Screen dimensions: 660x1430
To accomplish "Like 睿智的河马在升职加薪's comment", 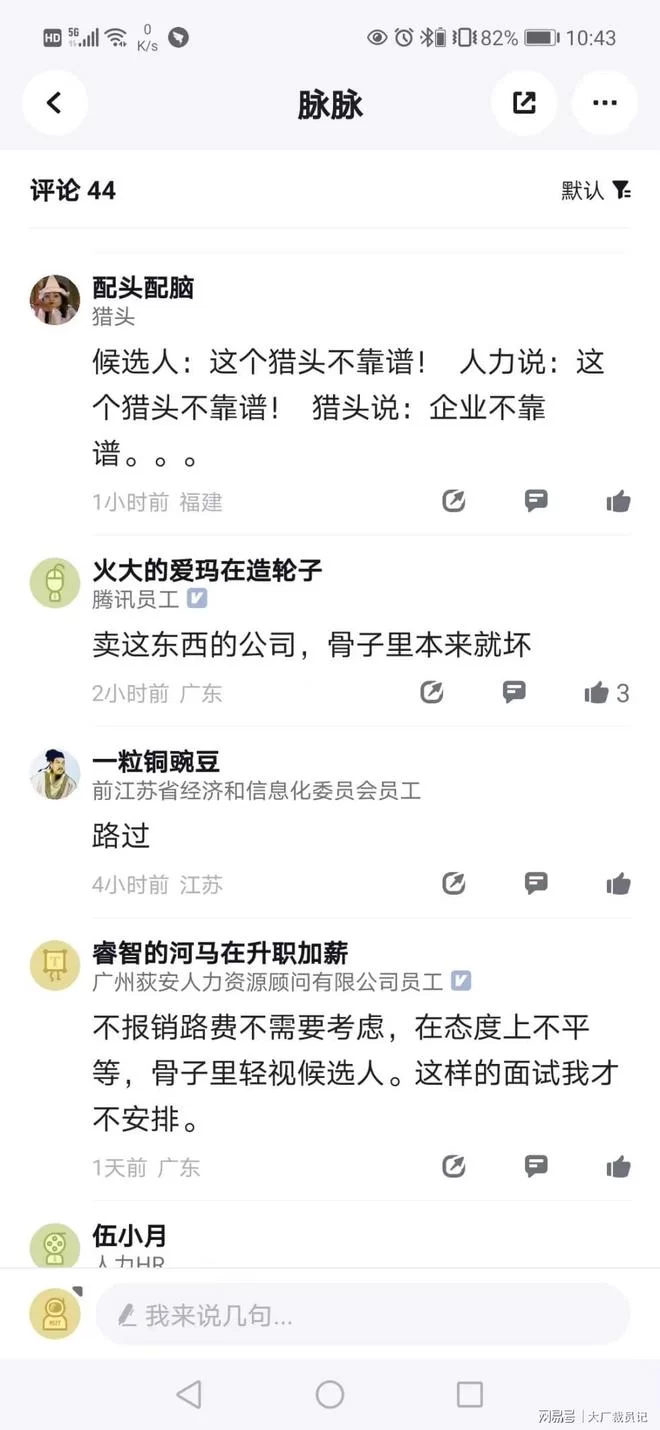I will tap(618, 1166).
